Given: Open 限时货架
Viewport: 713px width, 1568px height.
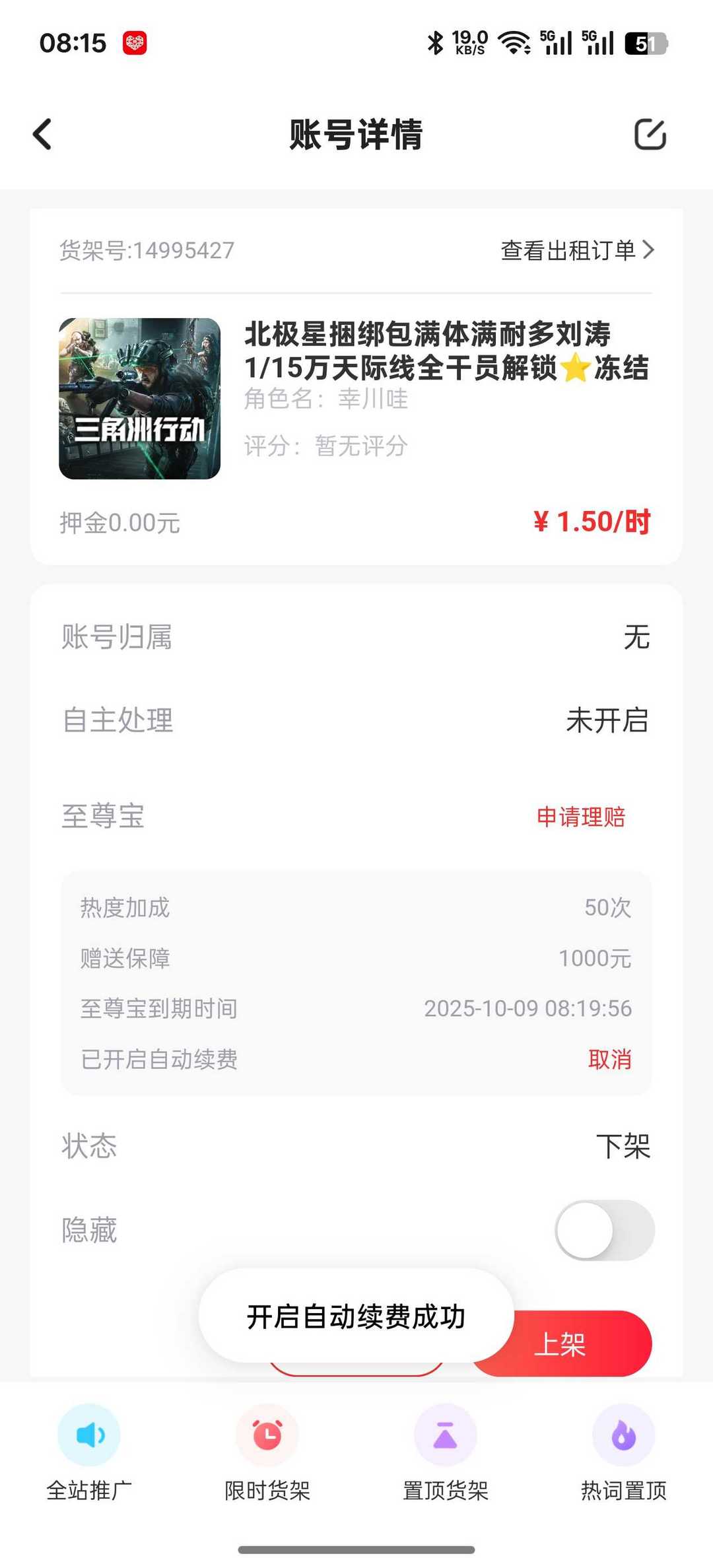Looking at the screenshot, I should (267, 1453).
